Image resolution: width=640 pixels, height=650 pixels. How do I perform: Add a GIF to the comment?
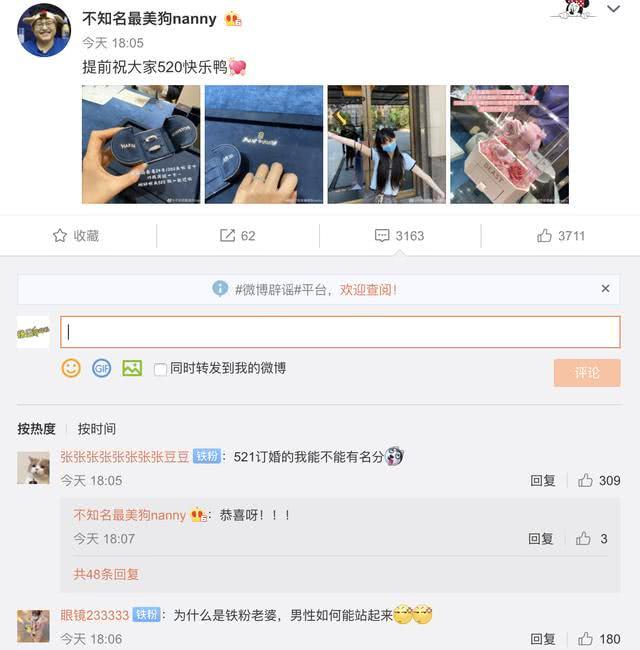tap(101, 368)
